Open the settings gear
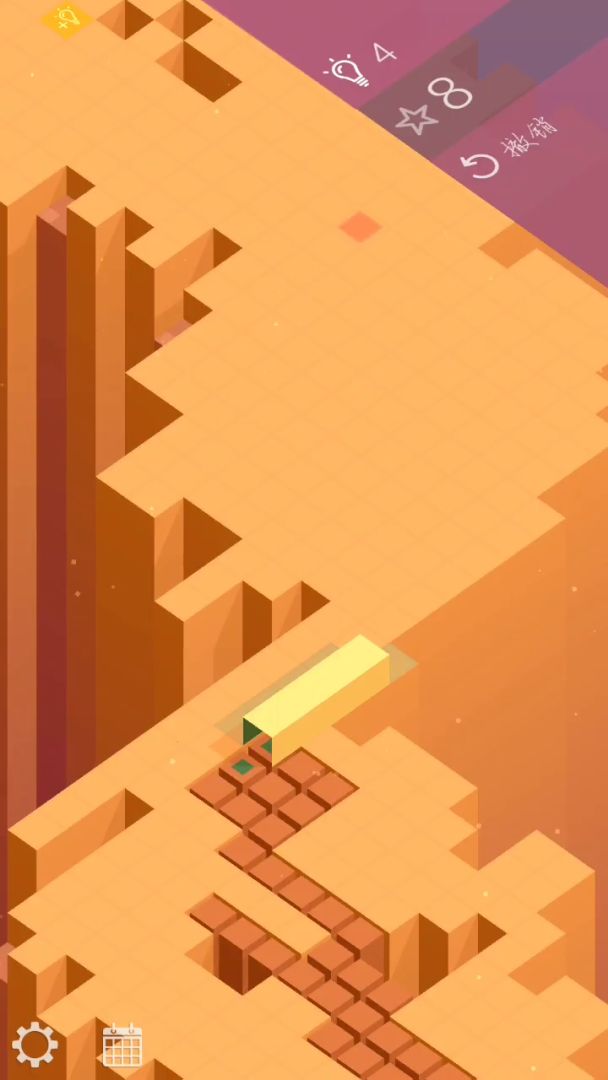This screenshot has height=1080, width=608. 35,1045
